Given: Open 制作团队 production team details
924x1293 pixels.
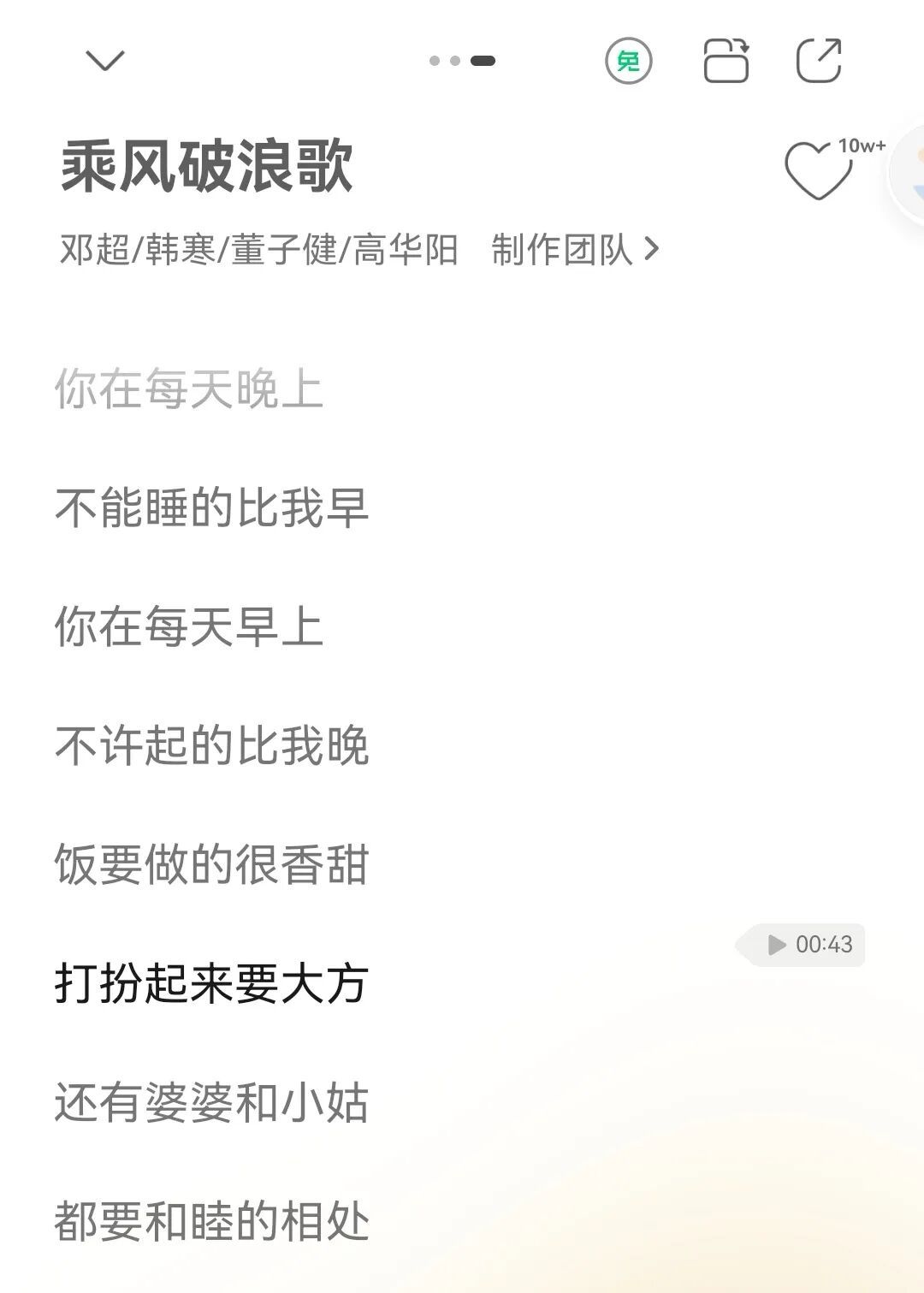Looking at the screenshot, I should pyautogui.click(x=574, y=250).
